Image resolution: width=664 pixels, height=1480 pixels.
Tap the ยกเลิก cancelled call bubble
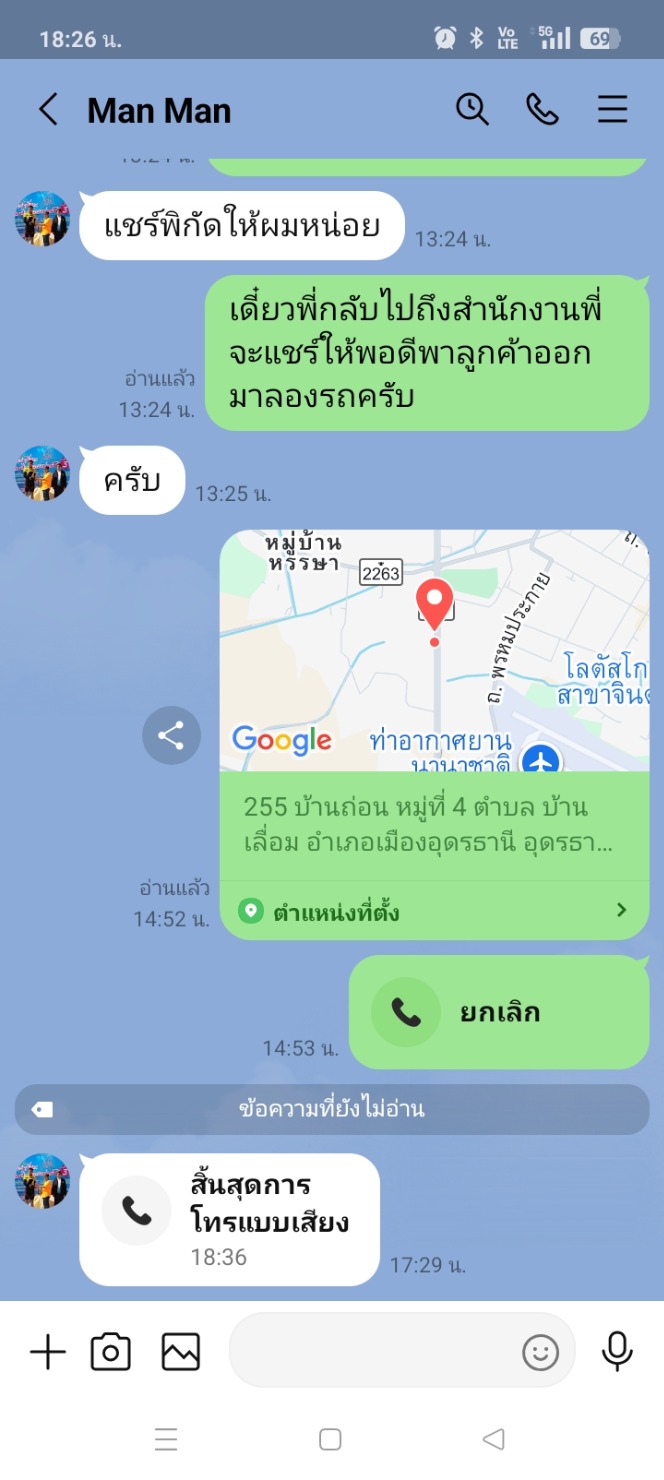[498, 1012]
